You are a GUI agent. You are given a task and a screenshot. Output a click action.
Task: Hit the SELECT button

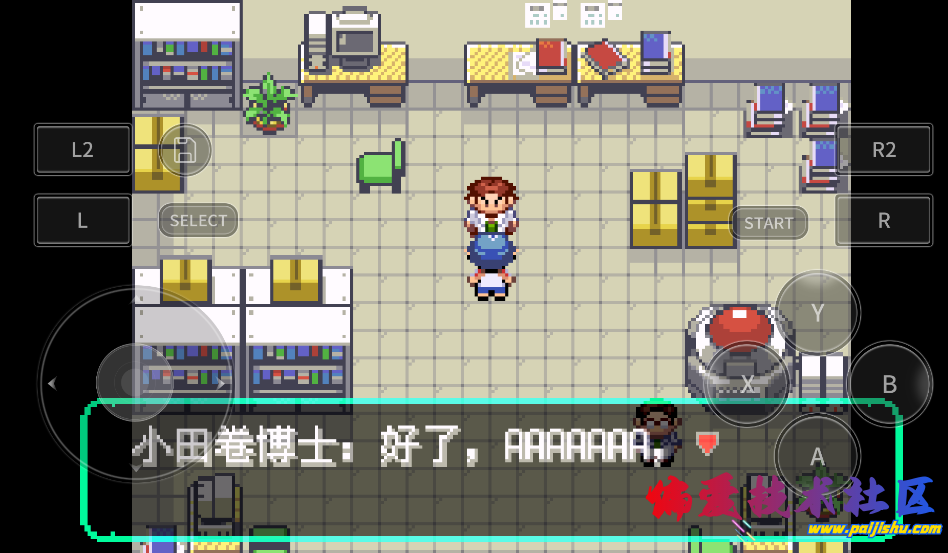[x=198, y=220]
